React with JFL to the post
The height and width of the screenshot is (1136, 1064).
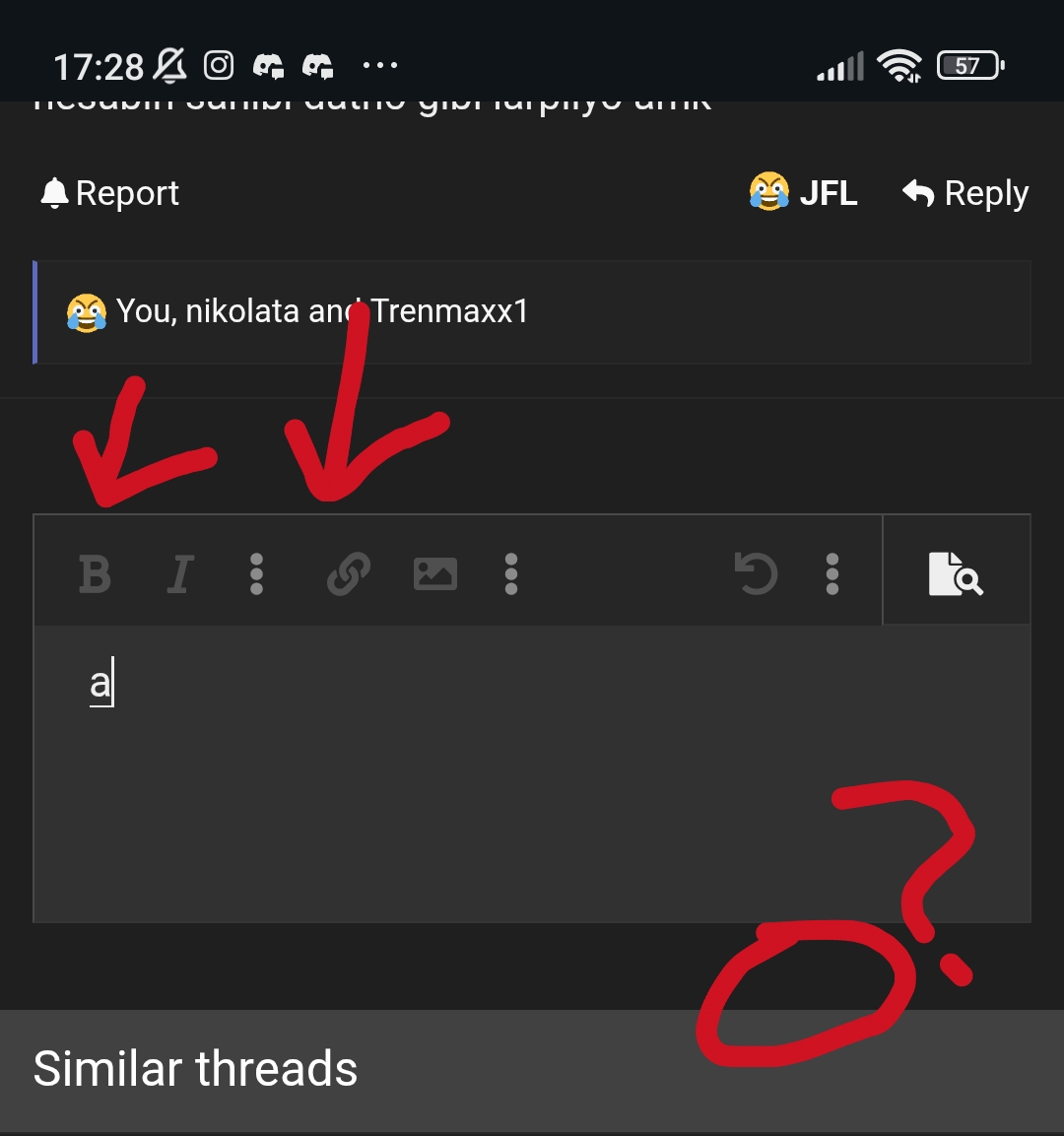pyautogui.click(x=804, y=193)
